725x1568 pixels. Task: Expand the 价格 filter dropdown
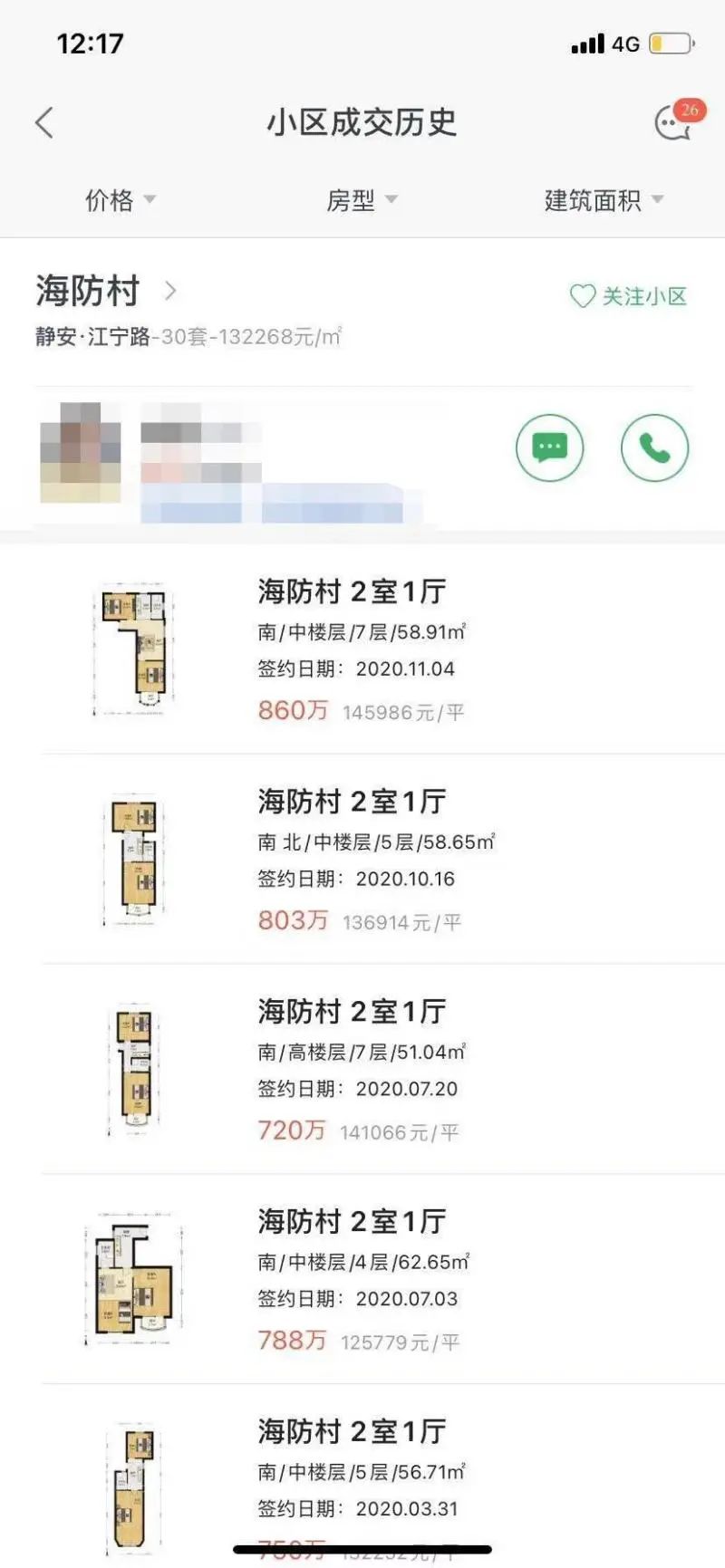[120, 200]
